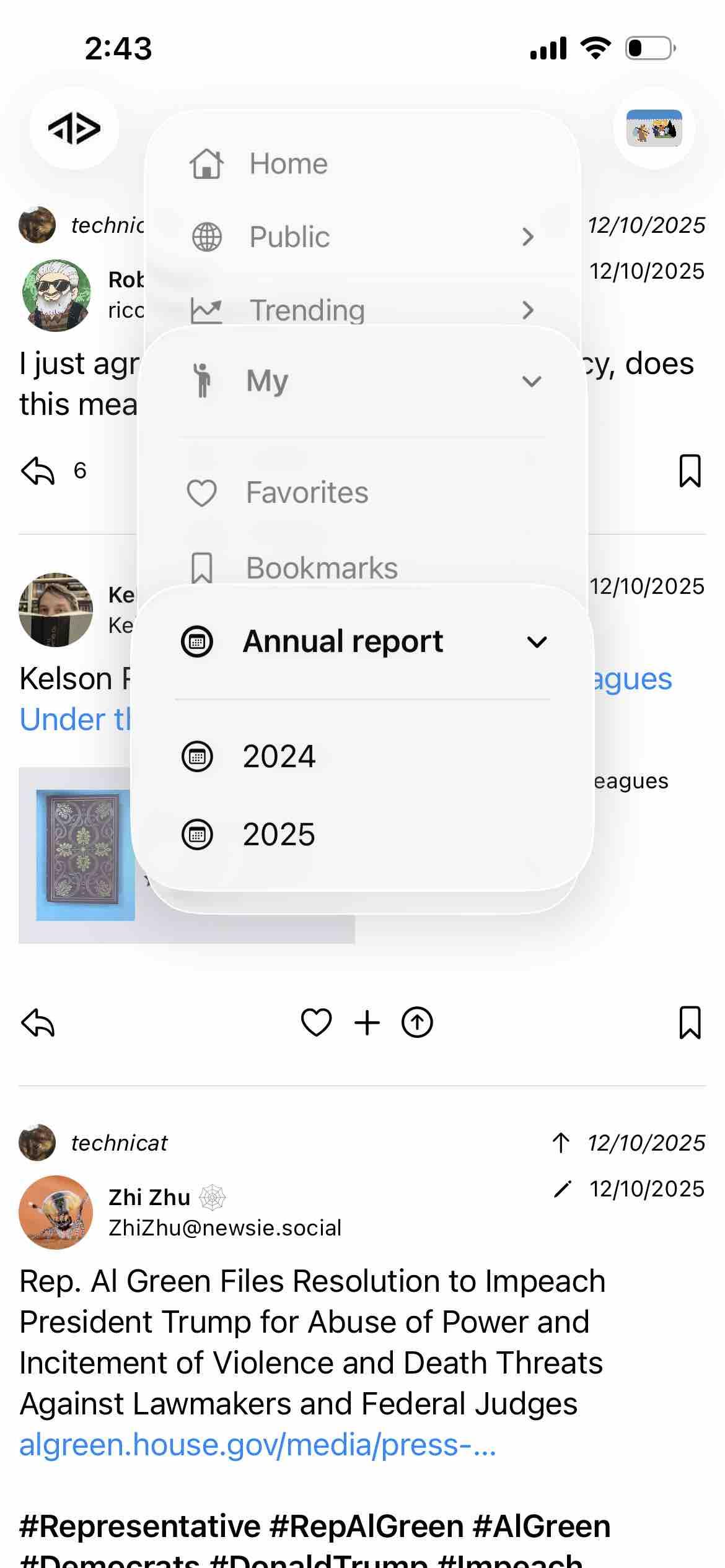The width and height of the screenshot is (725, 1568).
Task: Boost the Kelson book post
Action: pyautogui.click(x=417, y=1022)
